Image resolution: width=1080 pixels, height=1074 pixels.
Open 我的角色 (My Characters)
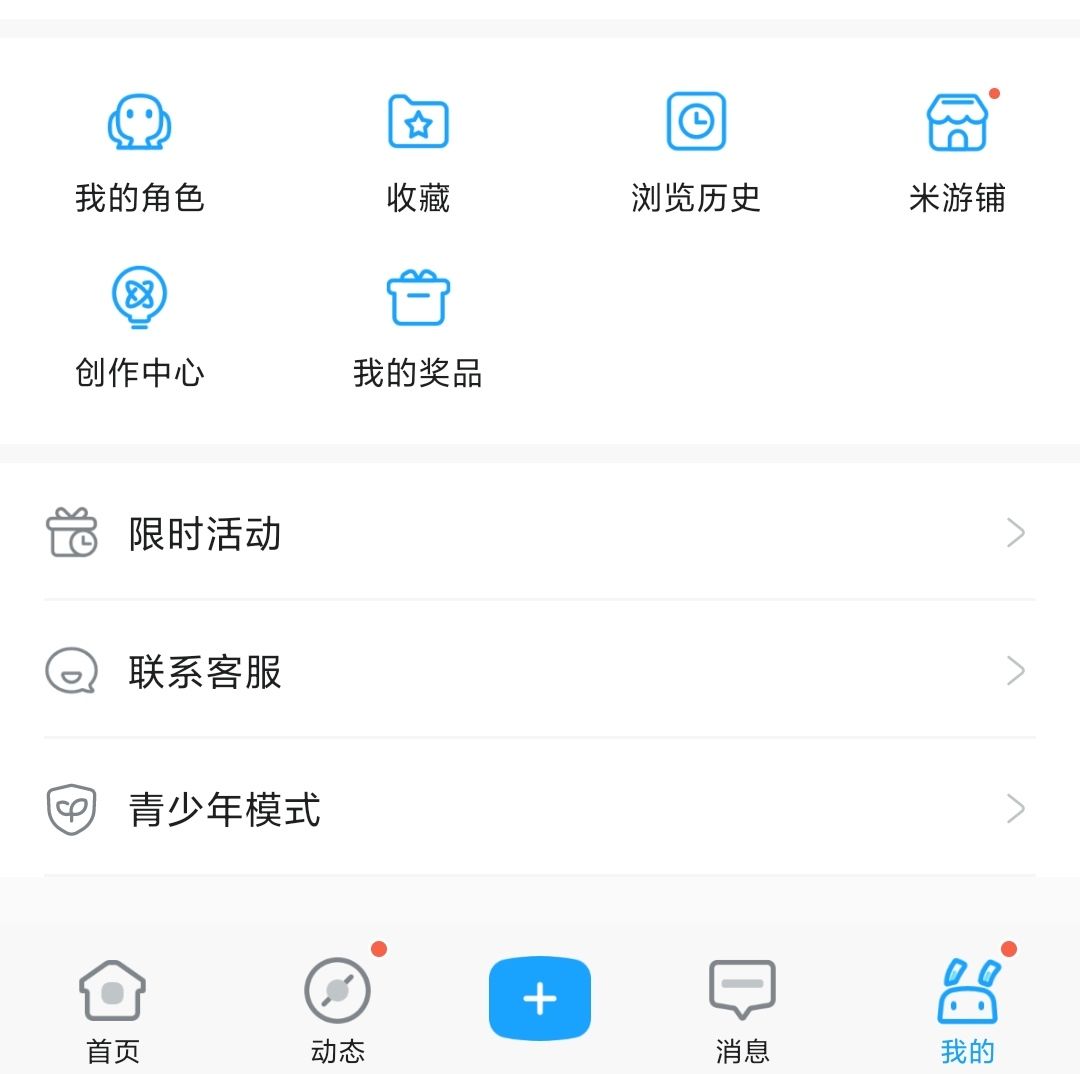pyautogui.click(x=140, y=150)
